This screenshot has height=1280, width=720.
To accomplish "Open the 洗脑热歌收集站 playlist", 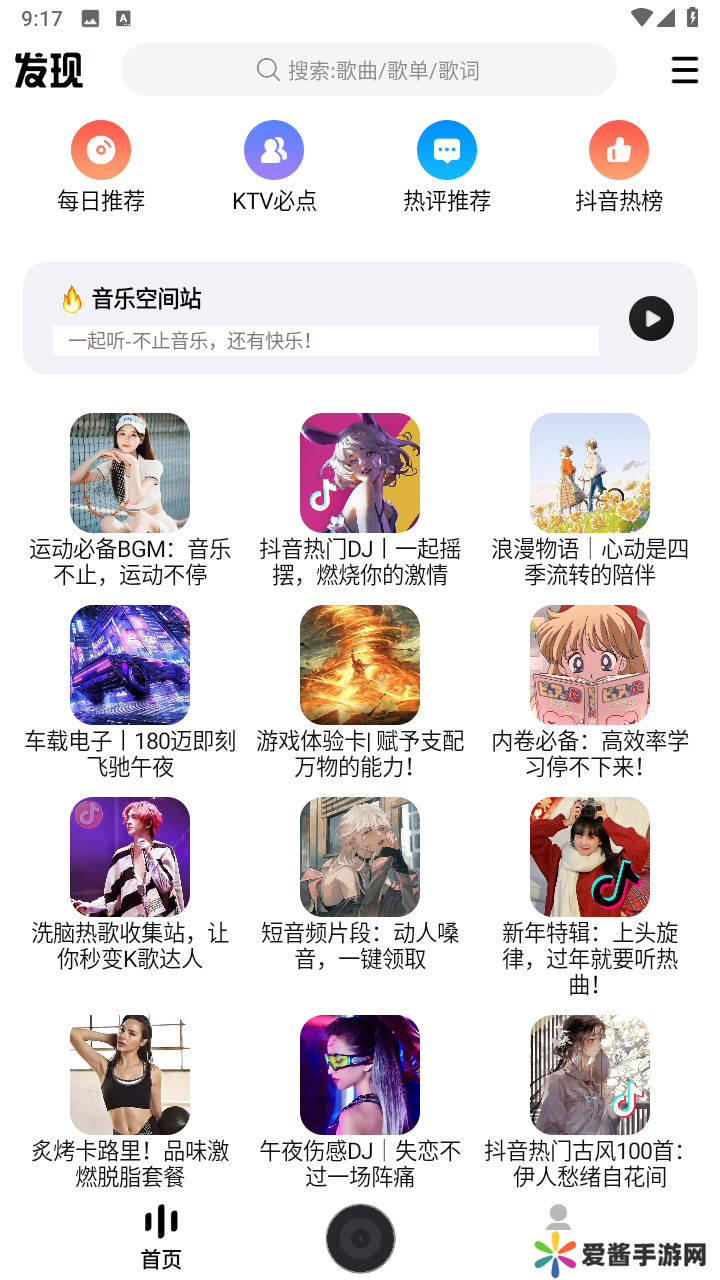I will 130,857.
